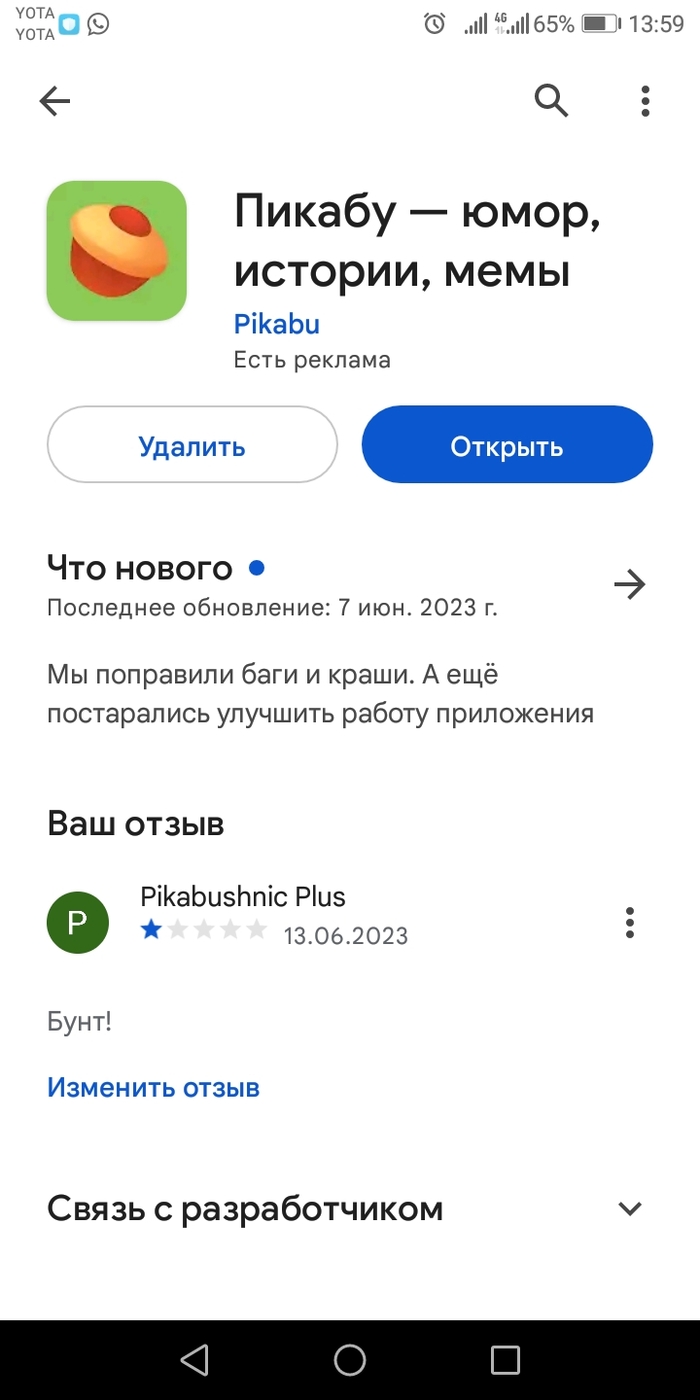Tap the Удалить button to uninstall
700x1400 pixels.
(192, 445)
